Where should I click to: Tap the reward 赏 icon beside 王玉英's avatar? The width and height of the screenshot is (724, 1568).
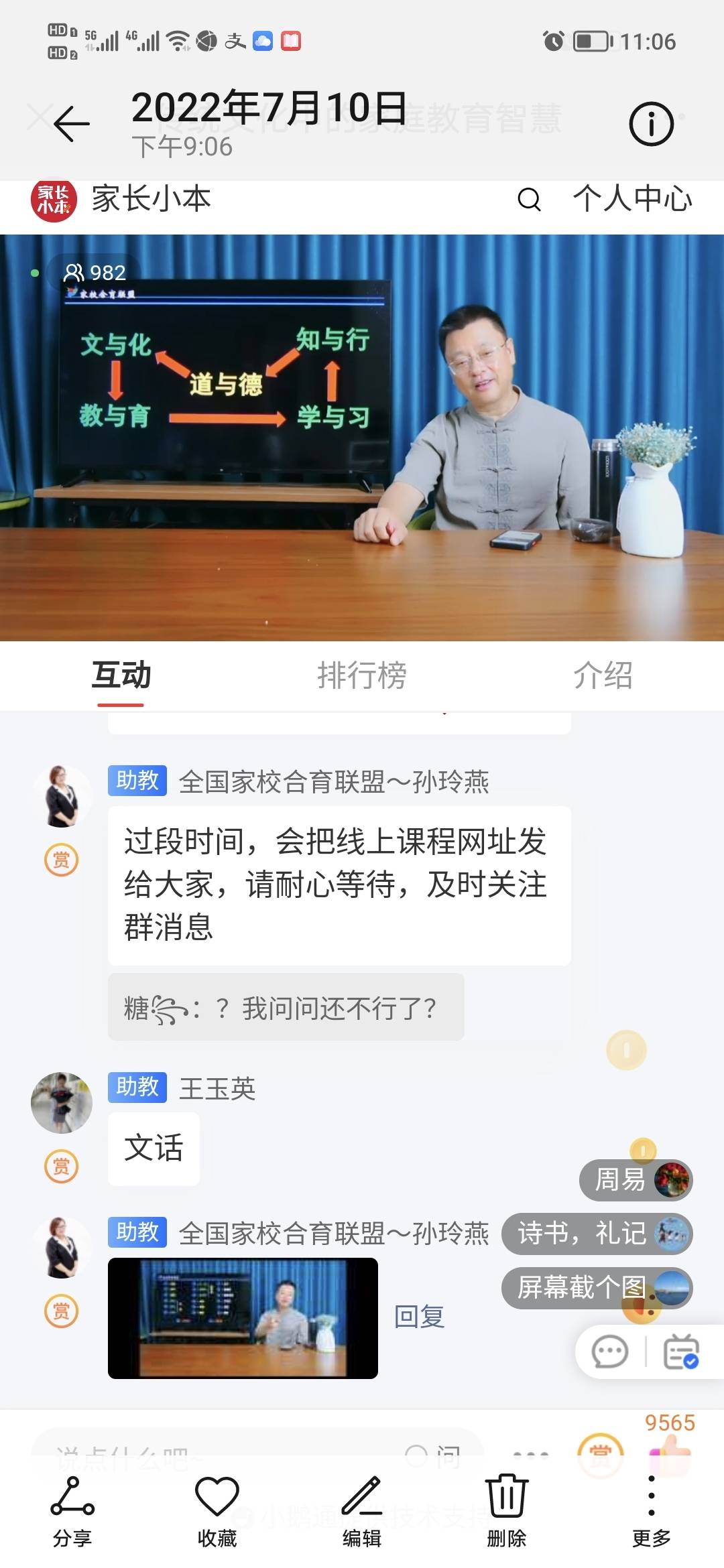[61, 1165]
